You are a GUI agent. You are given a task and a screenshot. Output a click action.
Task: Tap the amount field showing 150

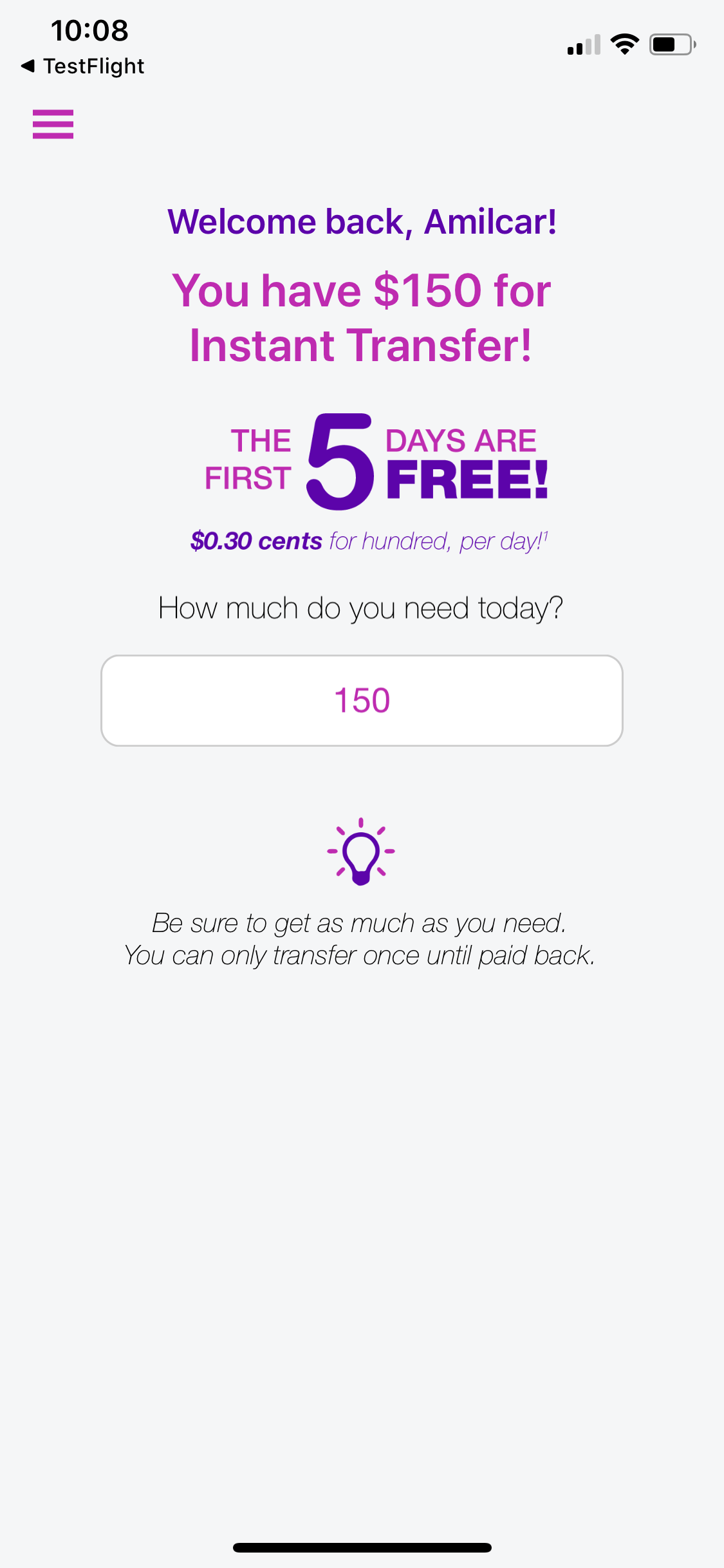[362, 700]
